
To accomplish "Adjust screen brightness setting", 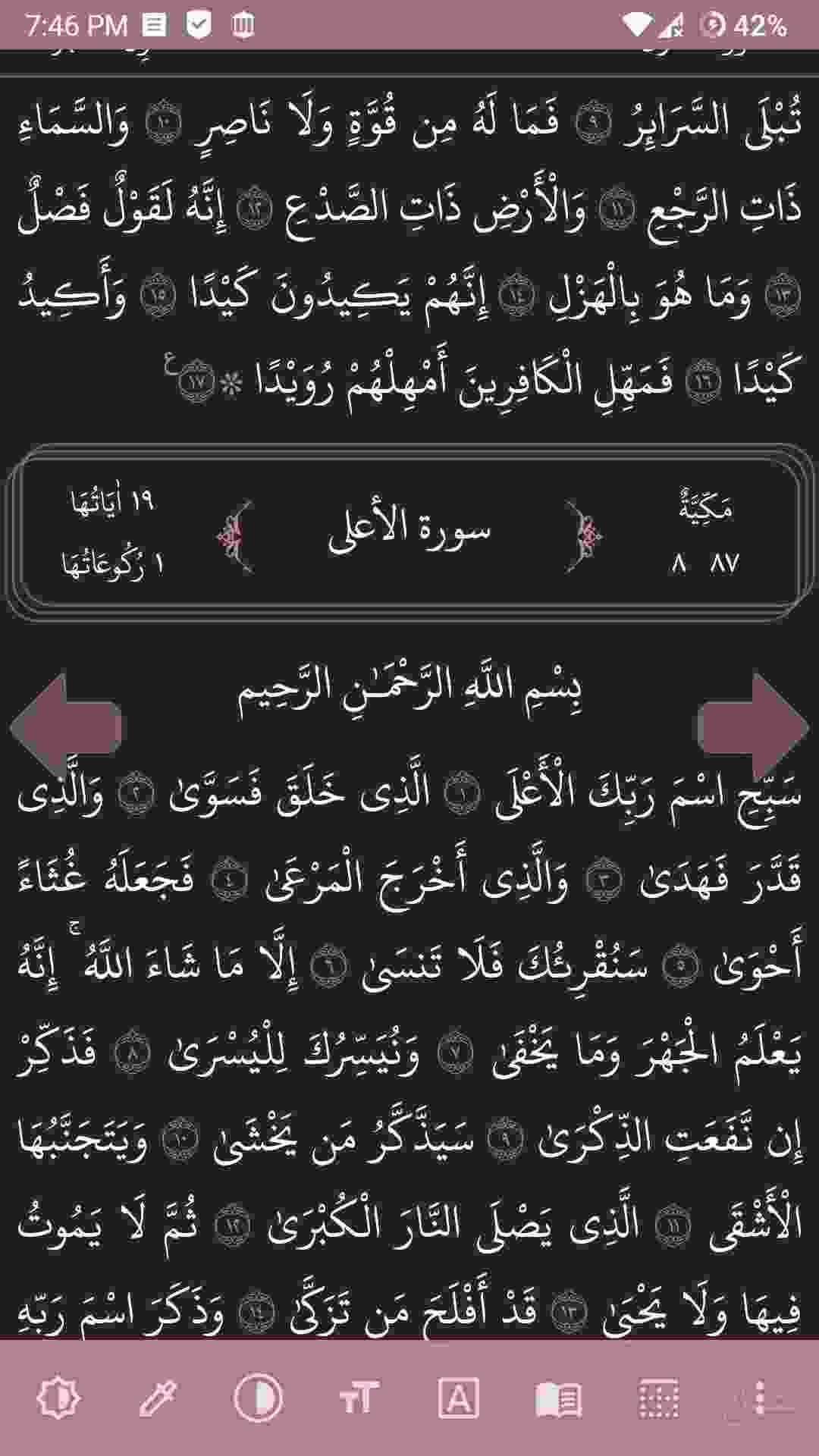I will [58, 1397].
